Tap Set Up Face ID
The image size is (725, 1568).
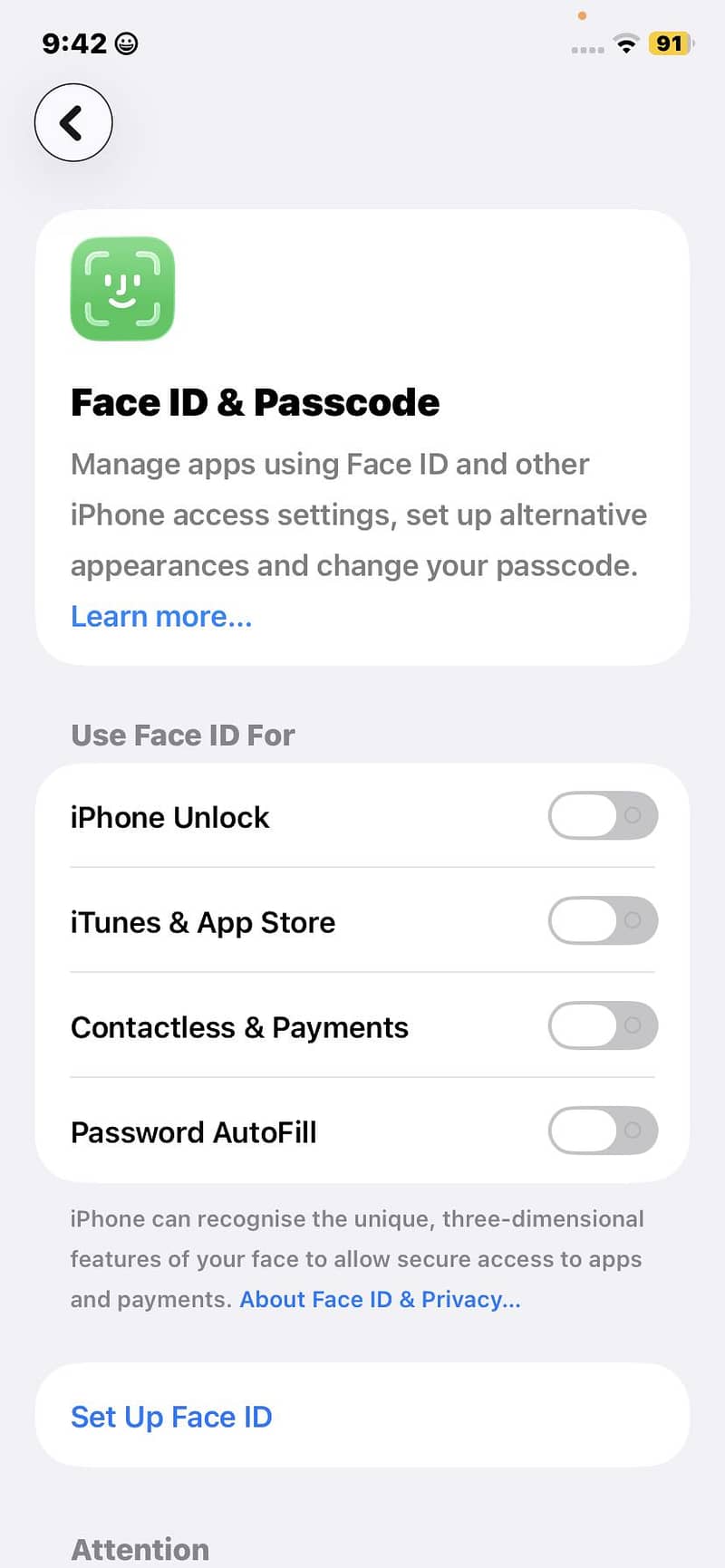tap(171, 1417)
